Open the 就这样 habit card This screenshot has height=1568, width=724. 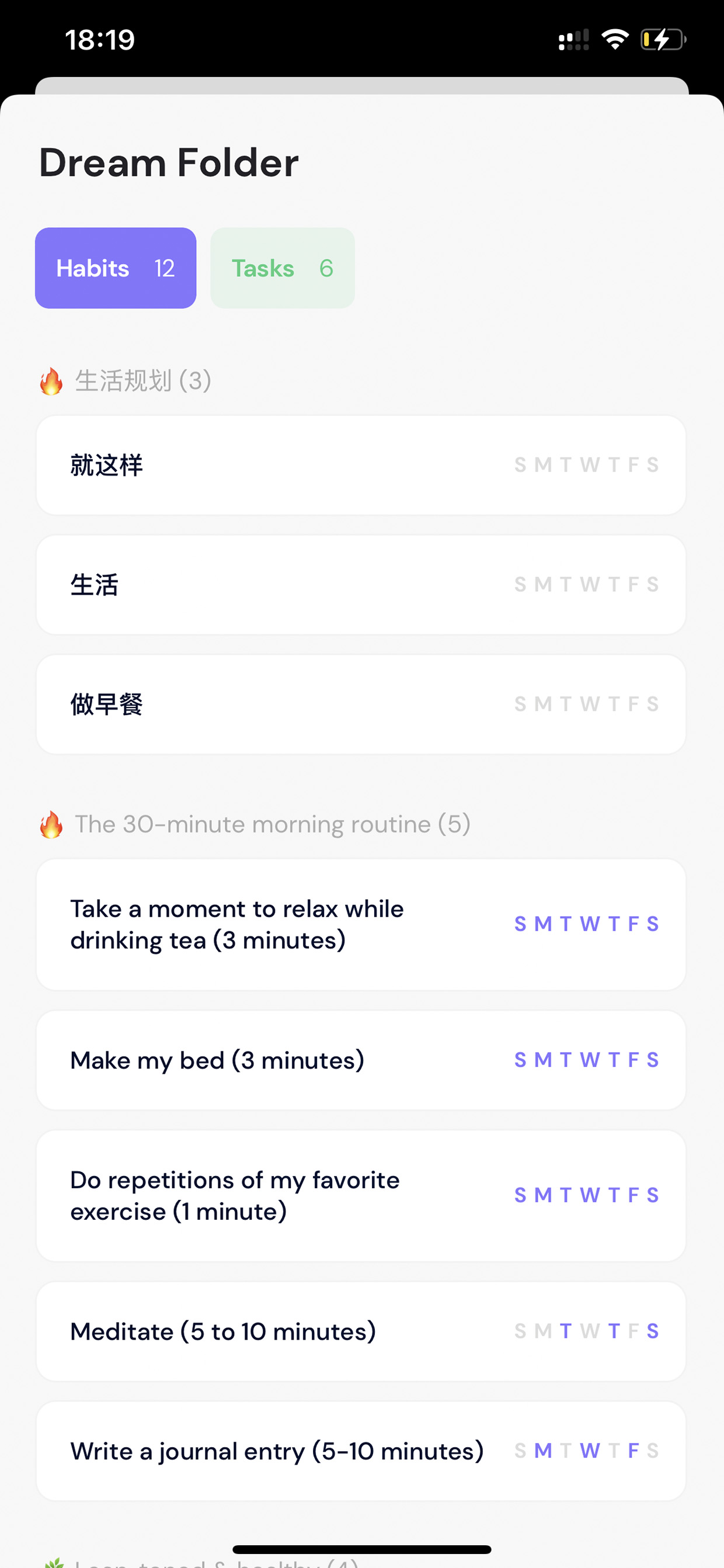tap(361, 465)
